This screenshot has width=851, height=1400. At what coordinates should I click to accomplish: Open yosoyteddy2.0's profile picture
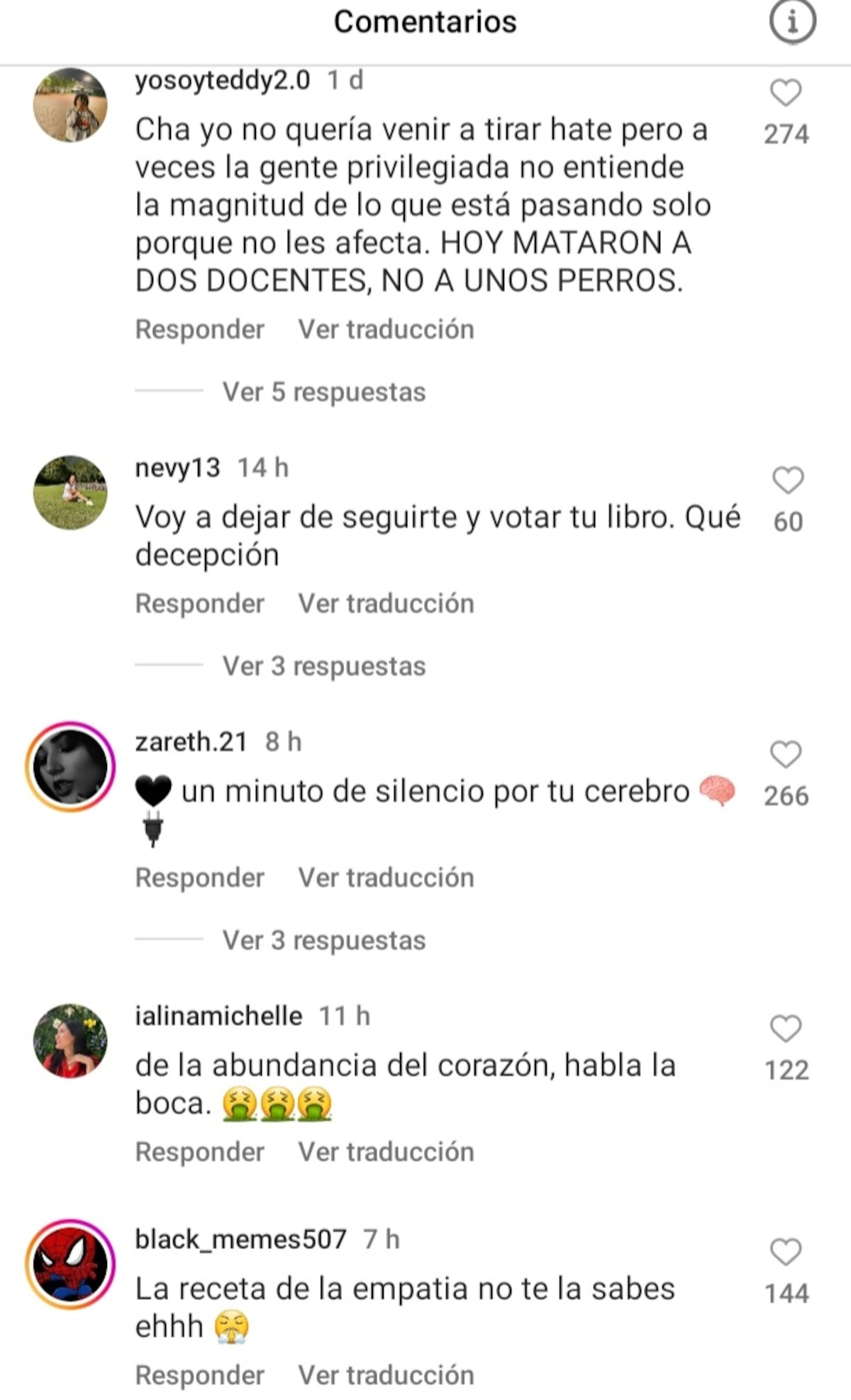coord(71,106)
